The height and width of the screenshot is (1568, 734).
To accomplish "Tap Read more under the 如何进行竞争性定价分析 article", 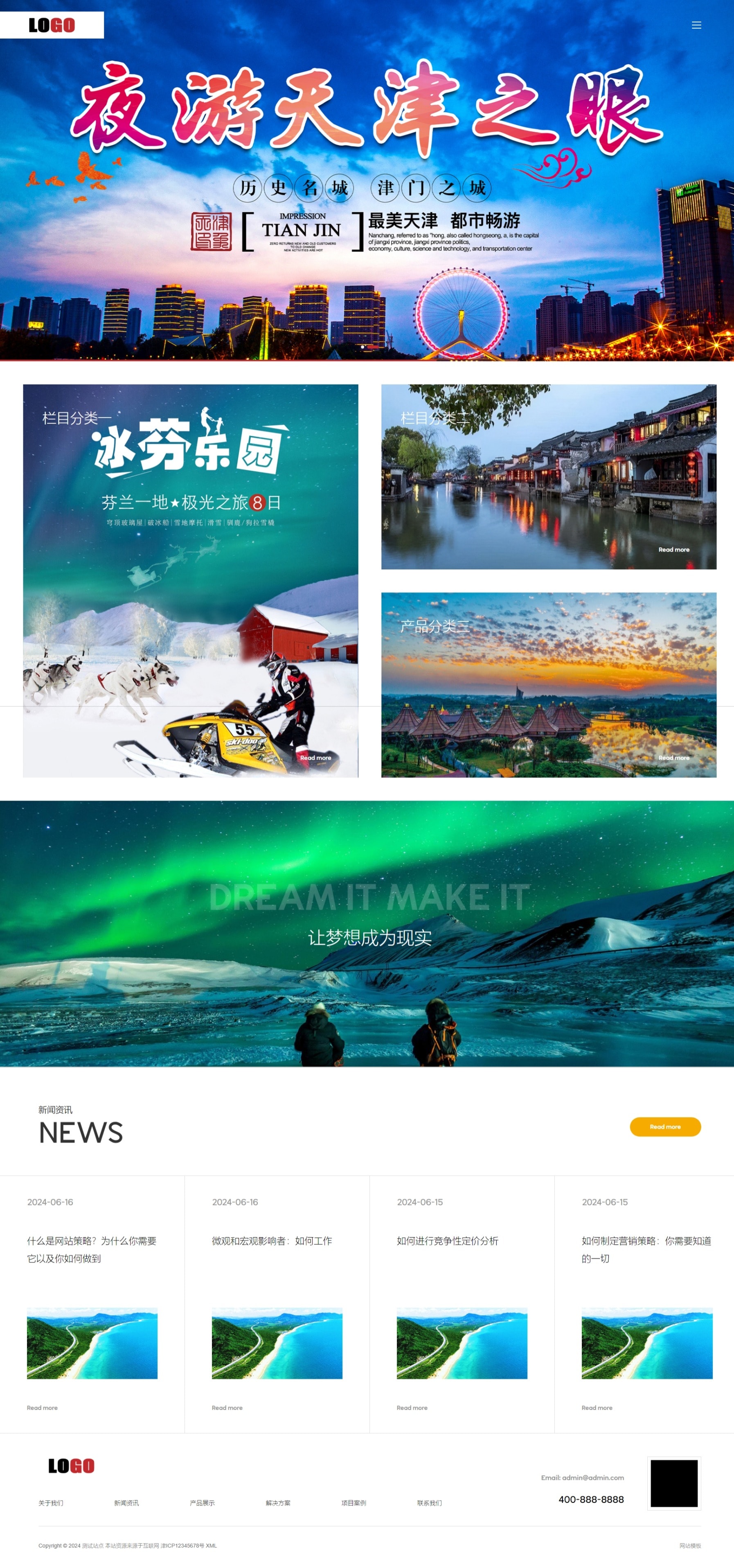I will 412,1408.
